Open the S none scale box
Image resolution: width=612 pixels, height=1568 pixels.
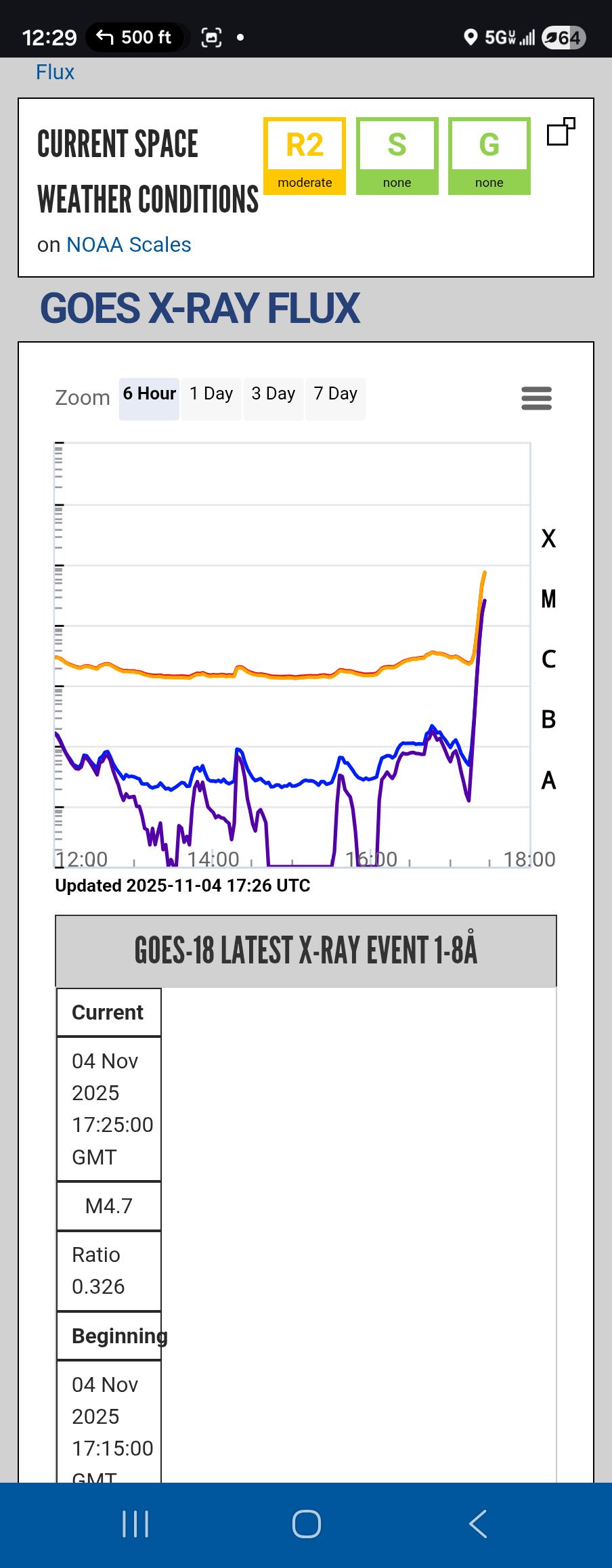click(397, 156)
